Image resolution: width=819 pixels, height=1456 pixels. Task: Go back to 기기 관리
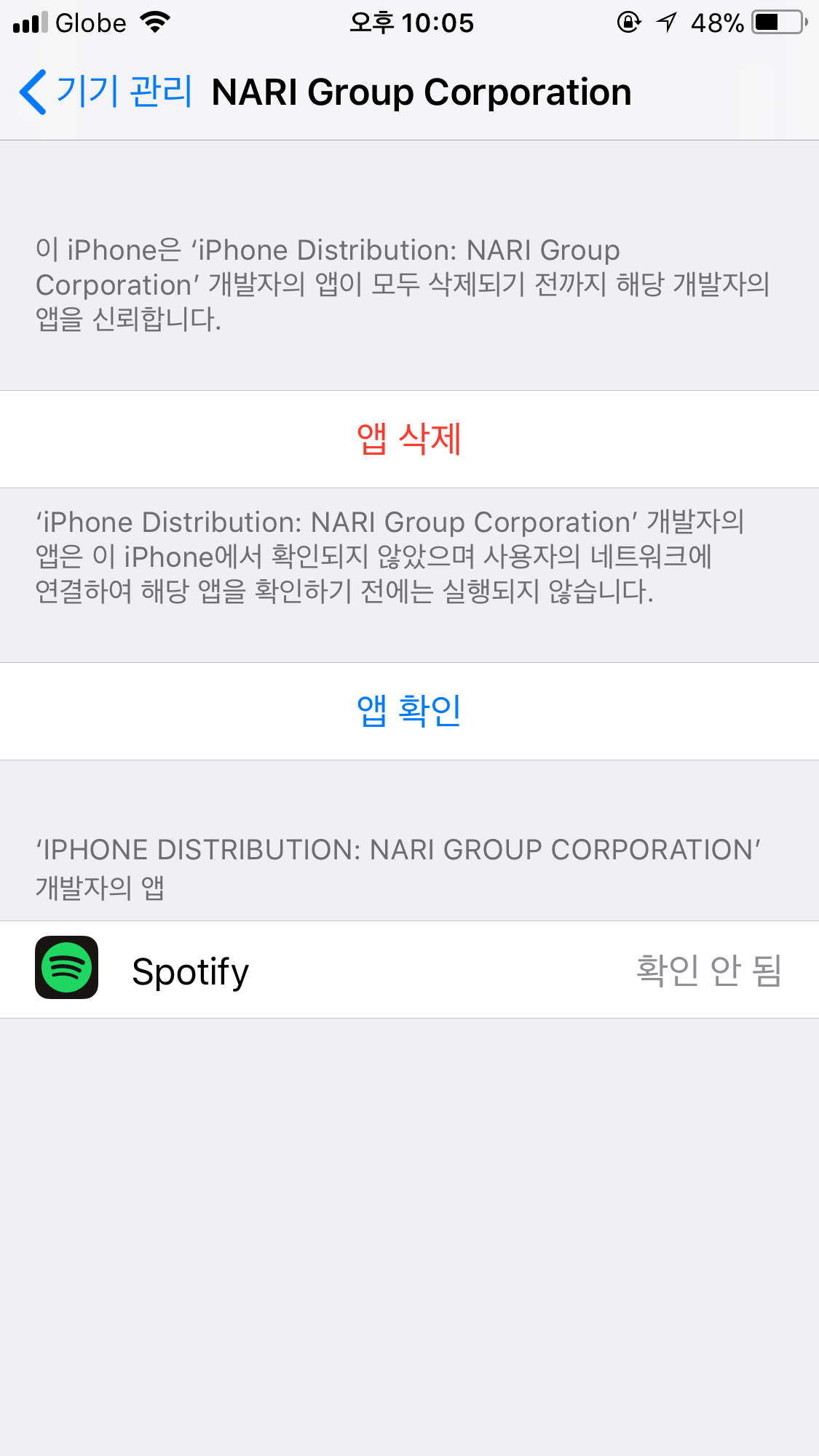106,92
